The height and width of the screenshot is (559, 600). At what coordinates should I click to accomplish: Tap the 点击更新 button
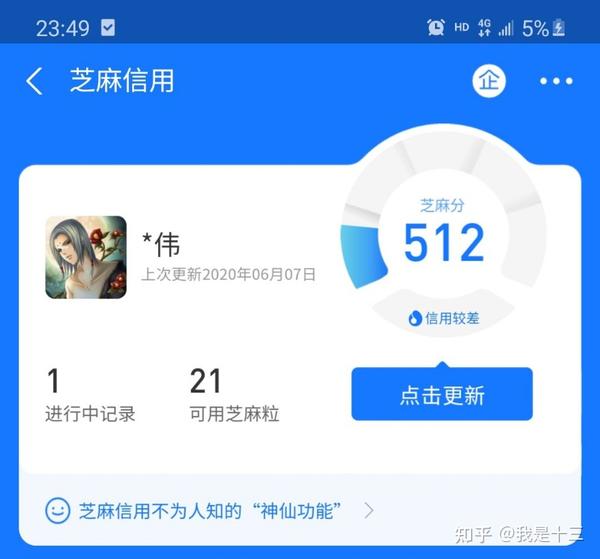point(442,394)
